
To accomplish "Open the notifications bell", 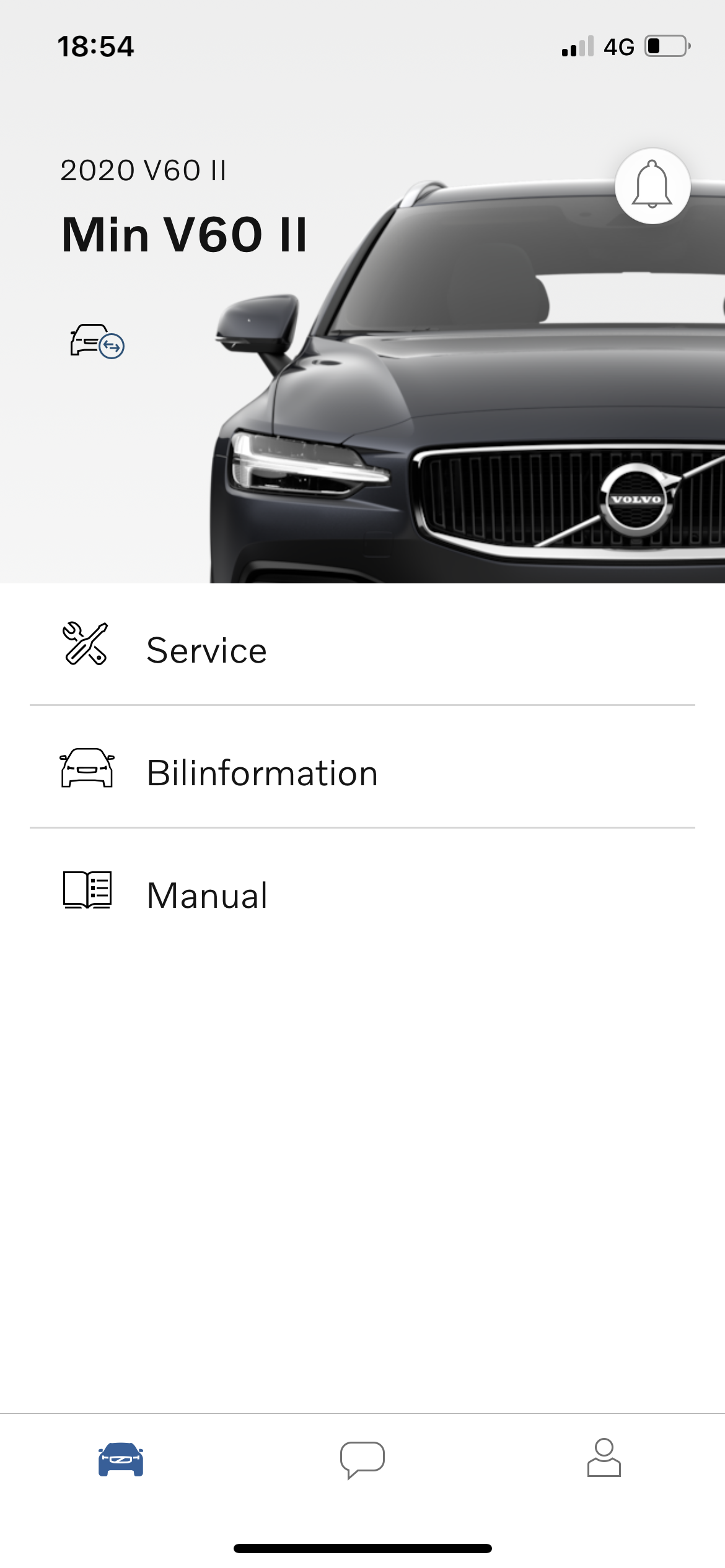I will click(x=652, y=186).
